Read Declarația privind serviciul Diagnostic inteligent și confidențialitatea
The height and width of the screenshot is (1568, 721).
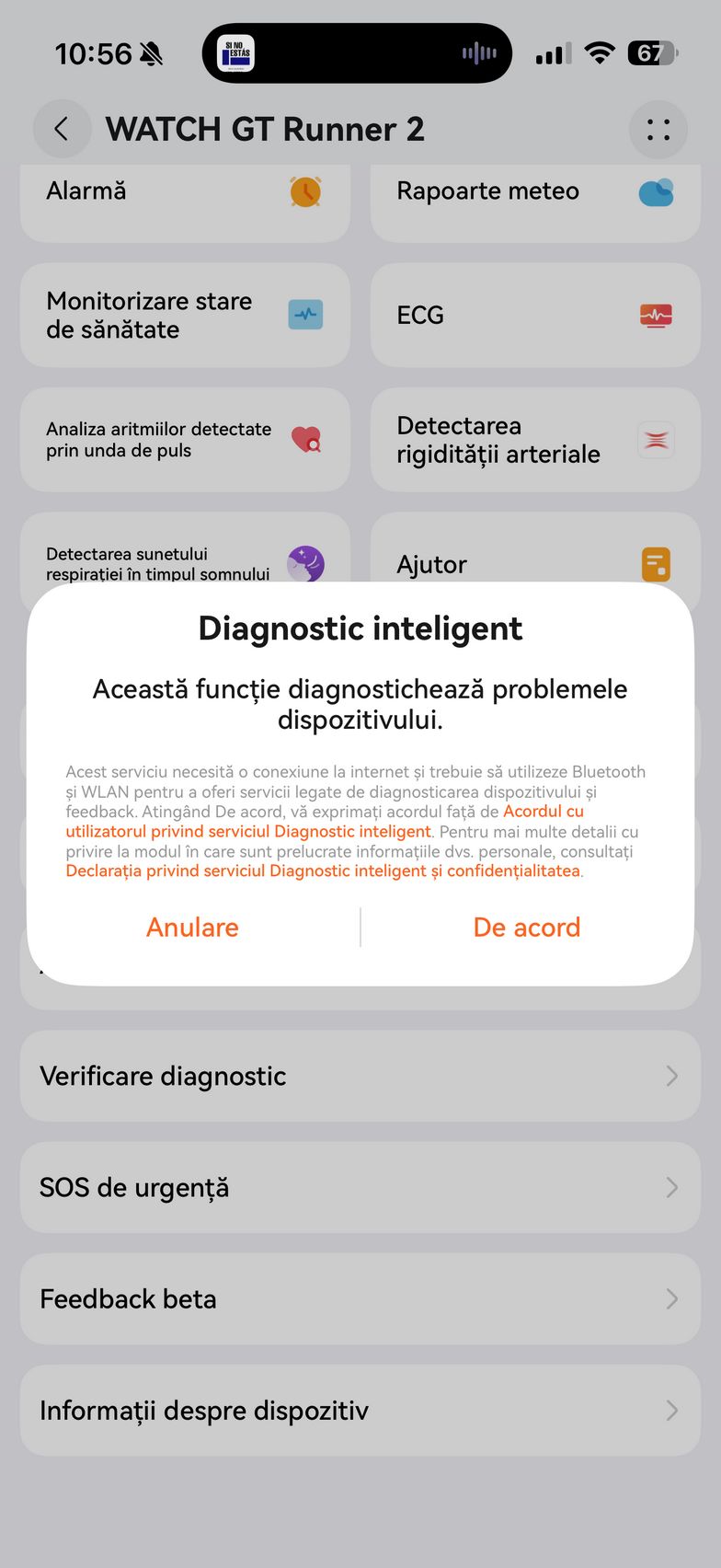tap(323, 870)
